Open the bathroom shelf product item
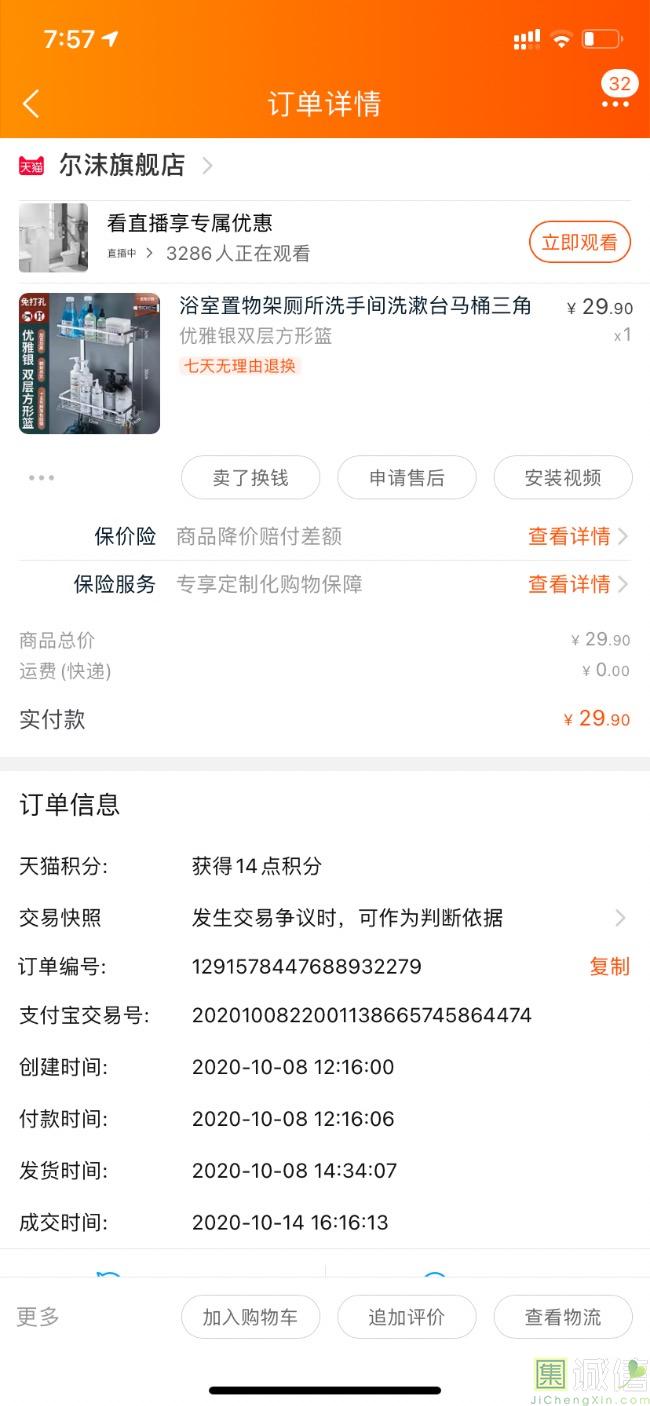Viewport: 650px width, 1406px height. point(355,306)
